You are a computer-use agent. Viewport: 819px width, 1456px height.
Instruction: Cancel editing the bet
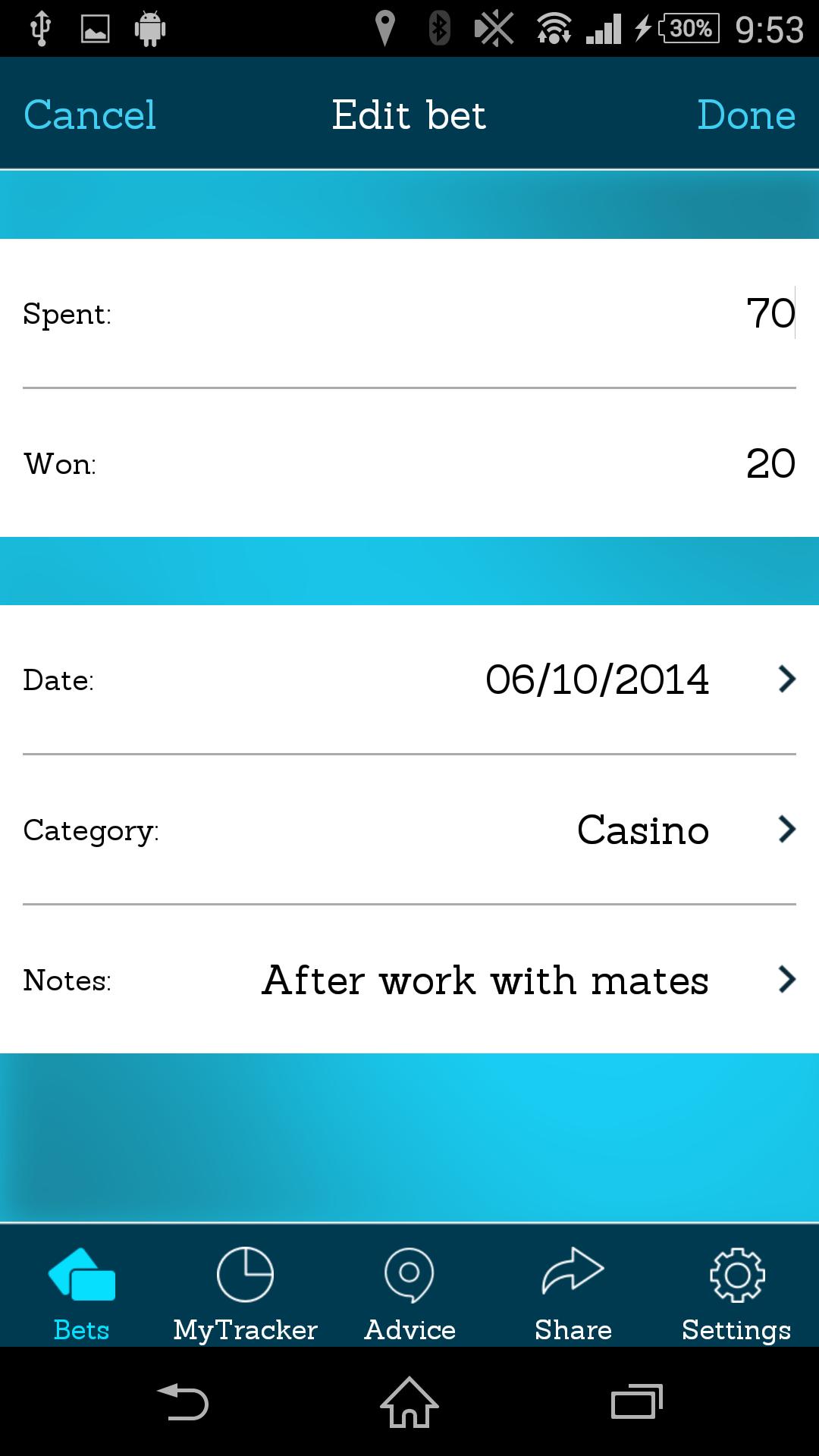89,115
